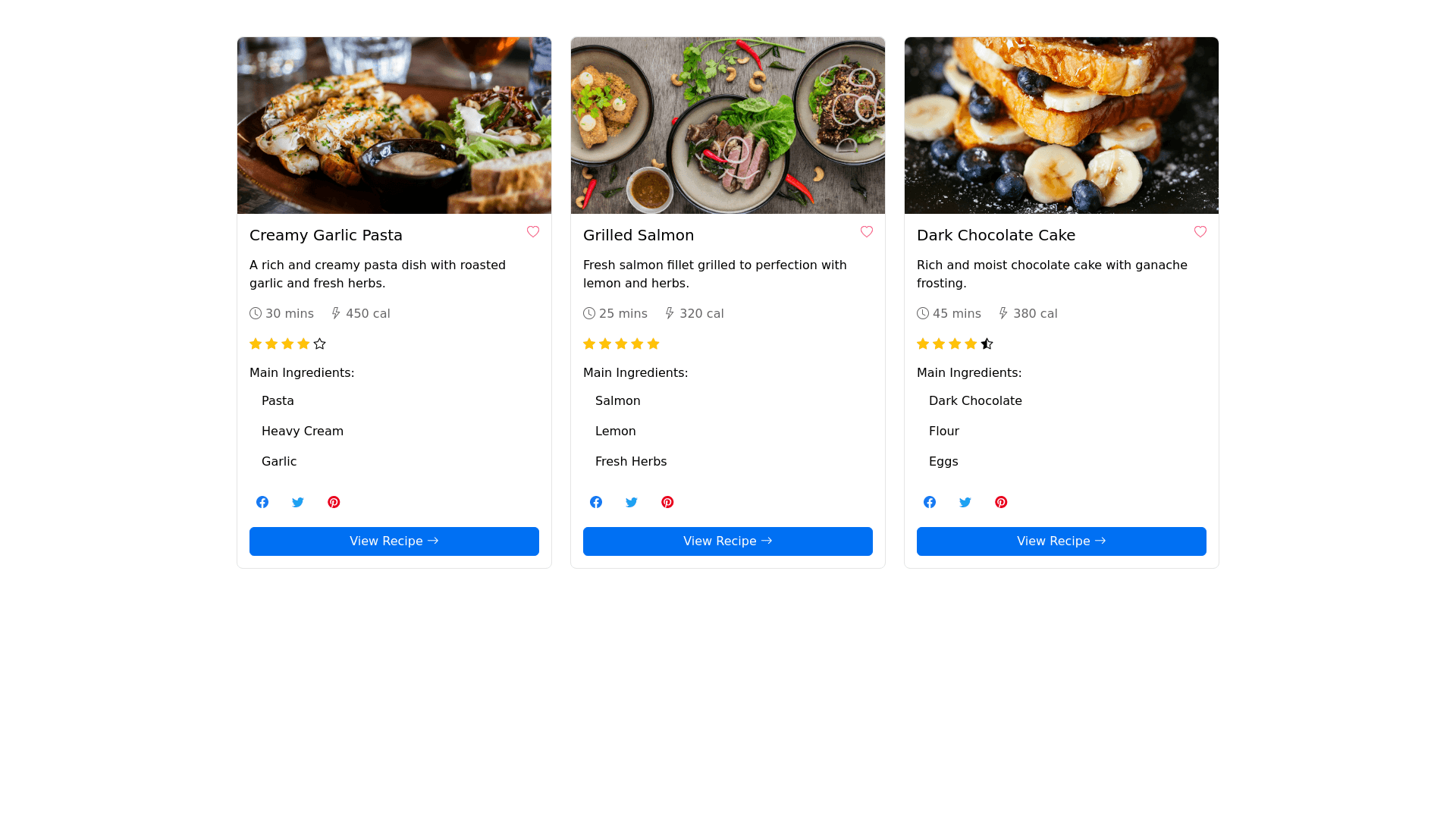Image resolution: width=1456 pixels, height=819 pixels.
Task: Favorite the Creamy Garlic Pasta recipe
Action: [x=533, y=232]
